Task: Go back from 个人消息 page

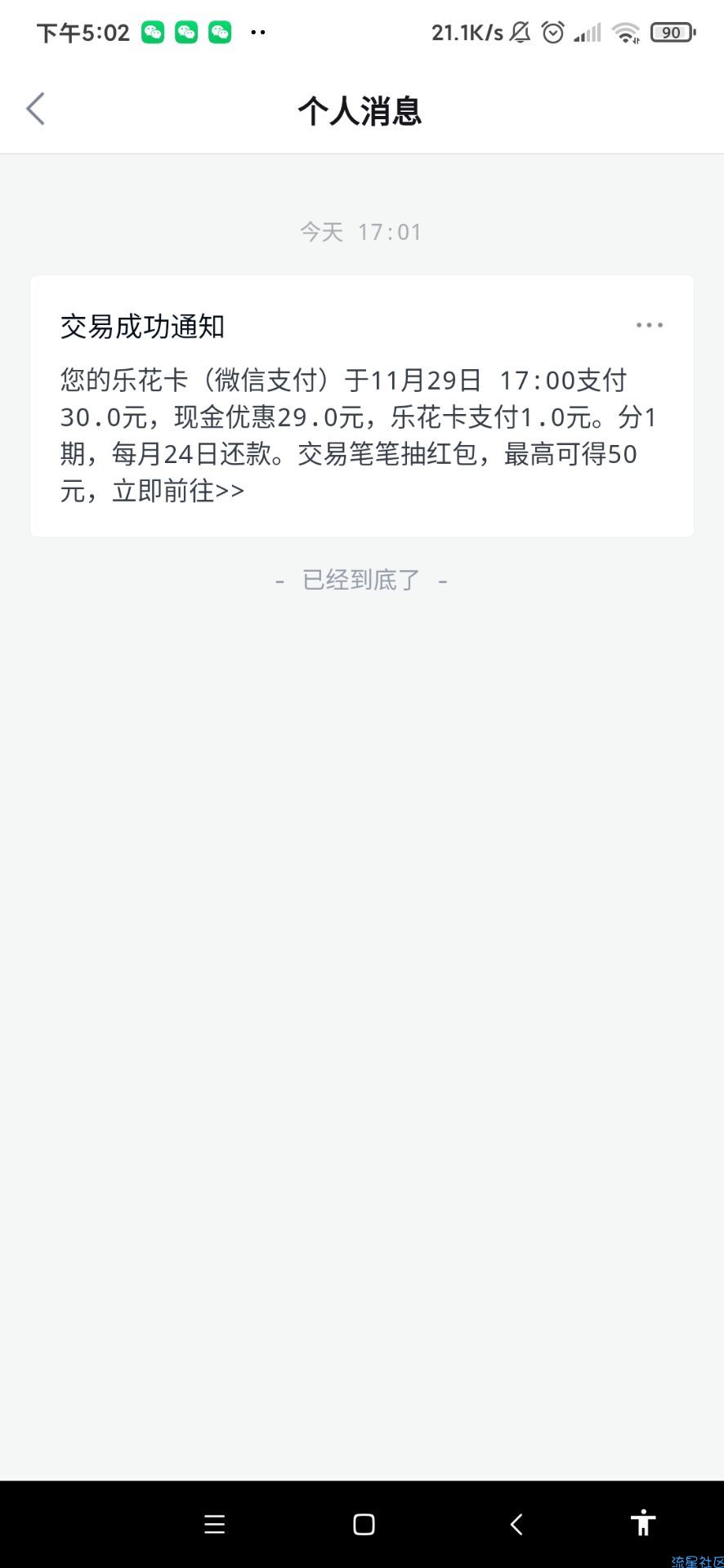Action: pyautogui.click(x=35, y=109)
